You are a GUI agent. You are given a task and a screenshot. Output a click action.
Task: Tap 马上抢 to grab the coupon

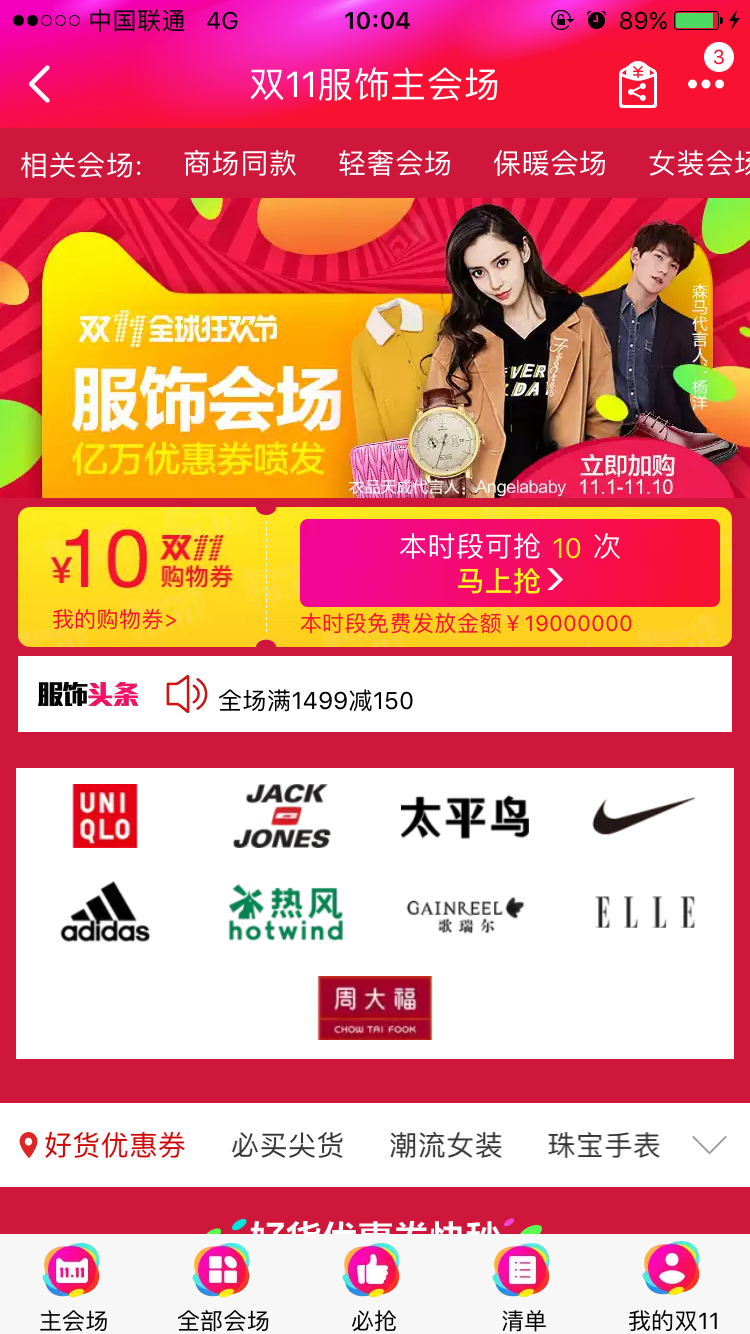click(x=510, y=564)
